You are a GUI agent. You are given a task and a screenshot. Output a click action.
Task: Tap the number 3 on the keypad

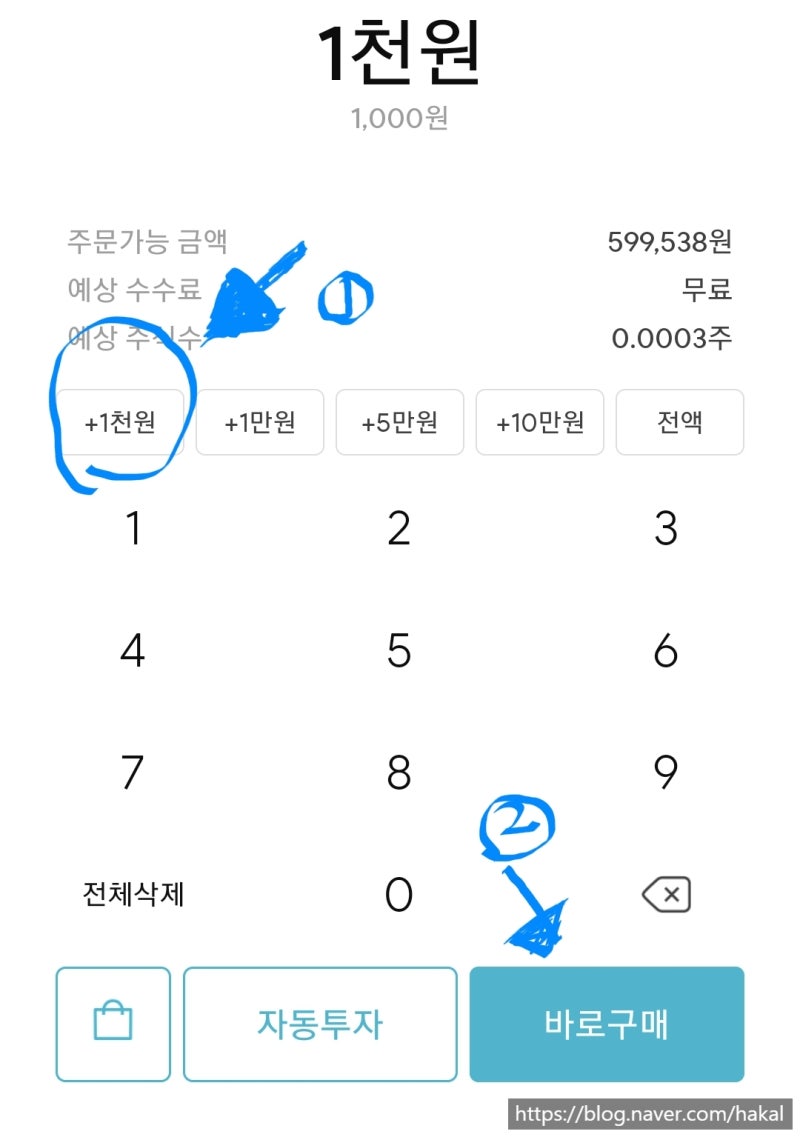tap(665, 530)
